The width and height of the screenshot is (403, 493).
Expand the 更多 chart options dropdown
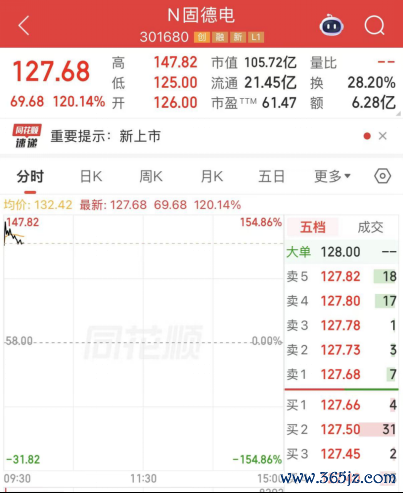(x=332, y=176)
